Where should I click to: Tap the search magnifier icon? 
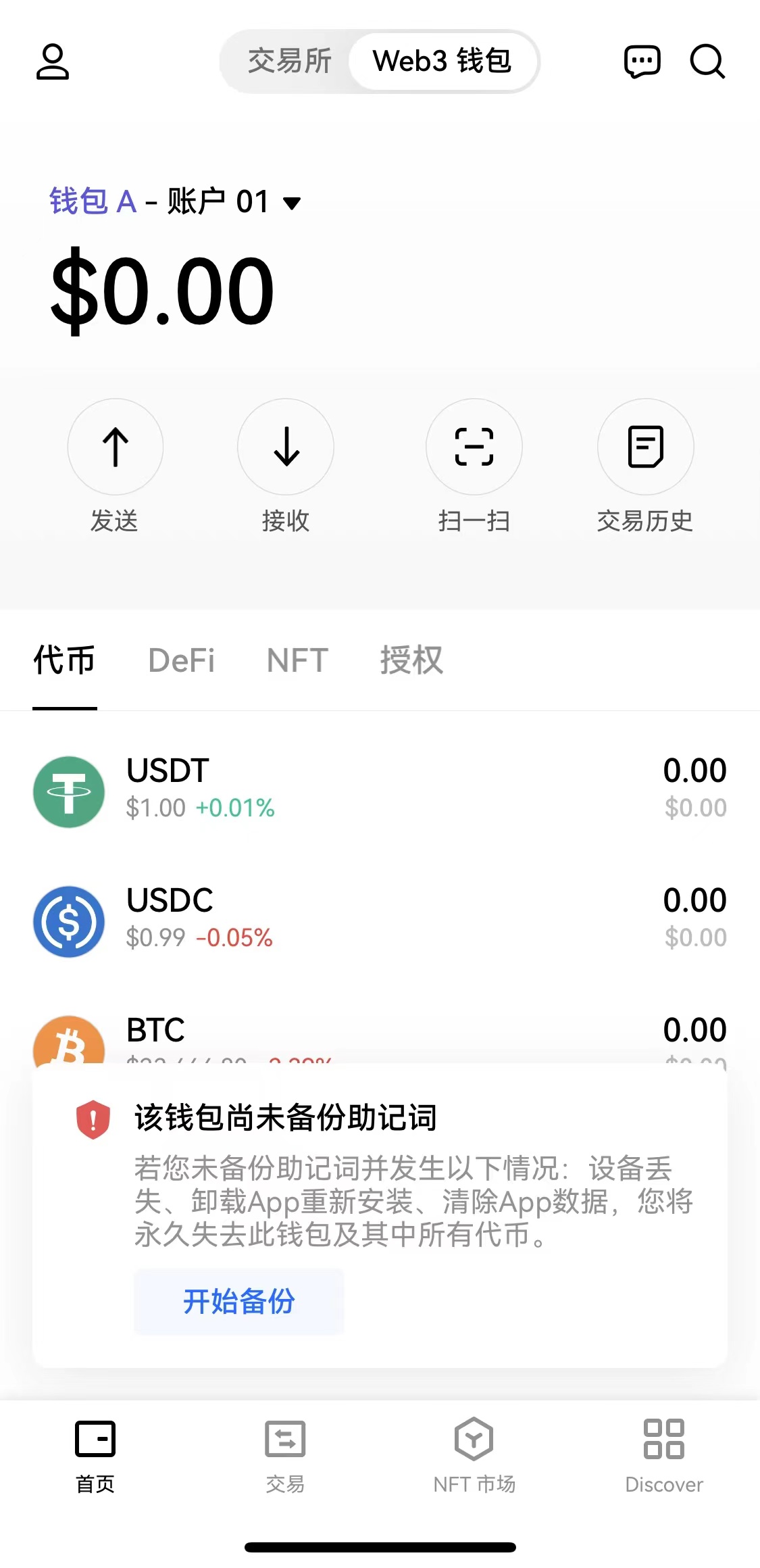[707, 62]
